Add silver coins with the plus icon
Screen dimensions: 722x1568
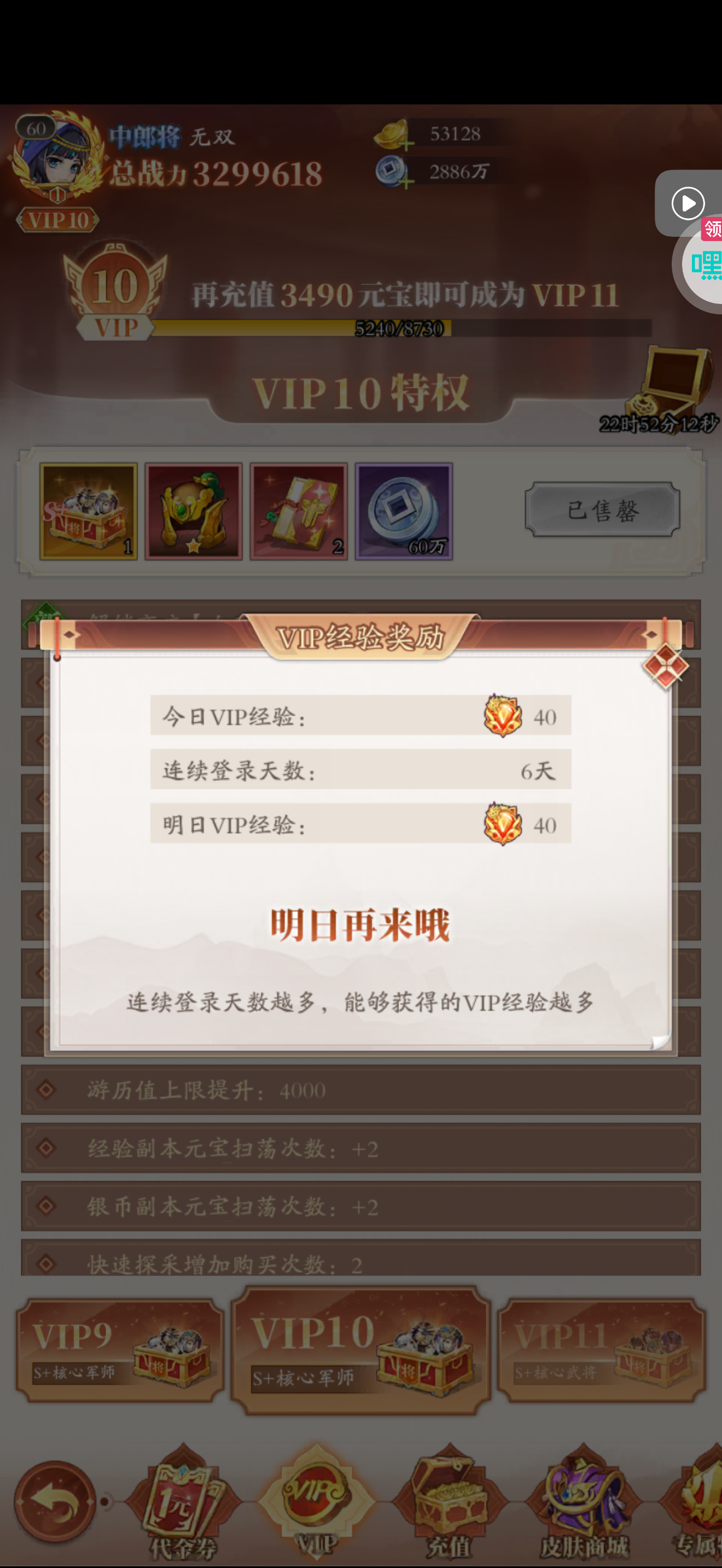coord(405,181)
